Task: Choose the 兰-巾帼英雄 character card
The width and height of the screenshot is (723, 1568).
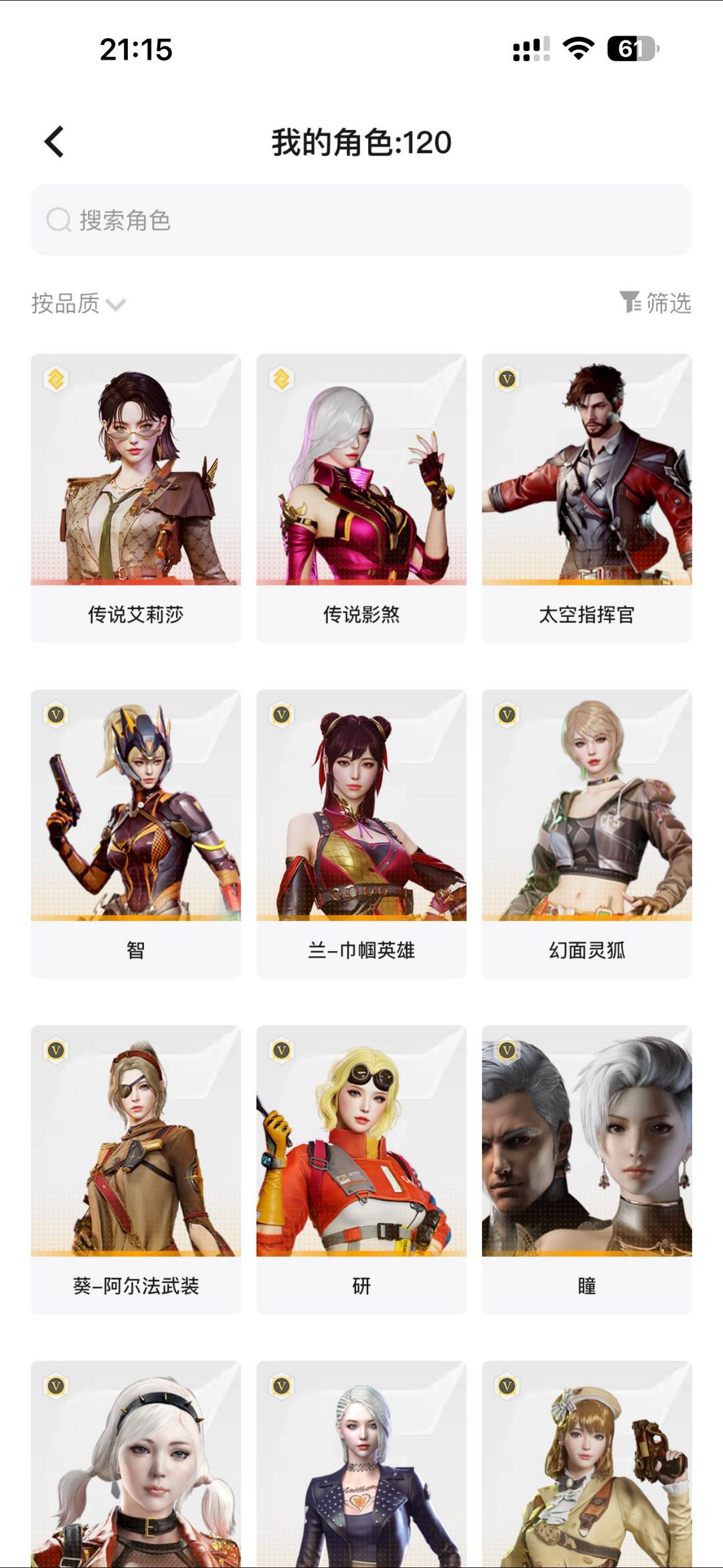Action: tap(361, 833)
